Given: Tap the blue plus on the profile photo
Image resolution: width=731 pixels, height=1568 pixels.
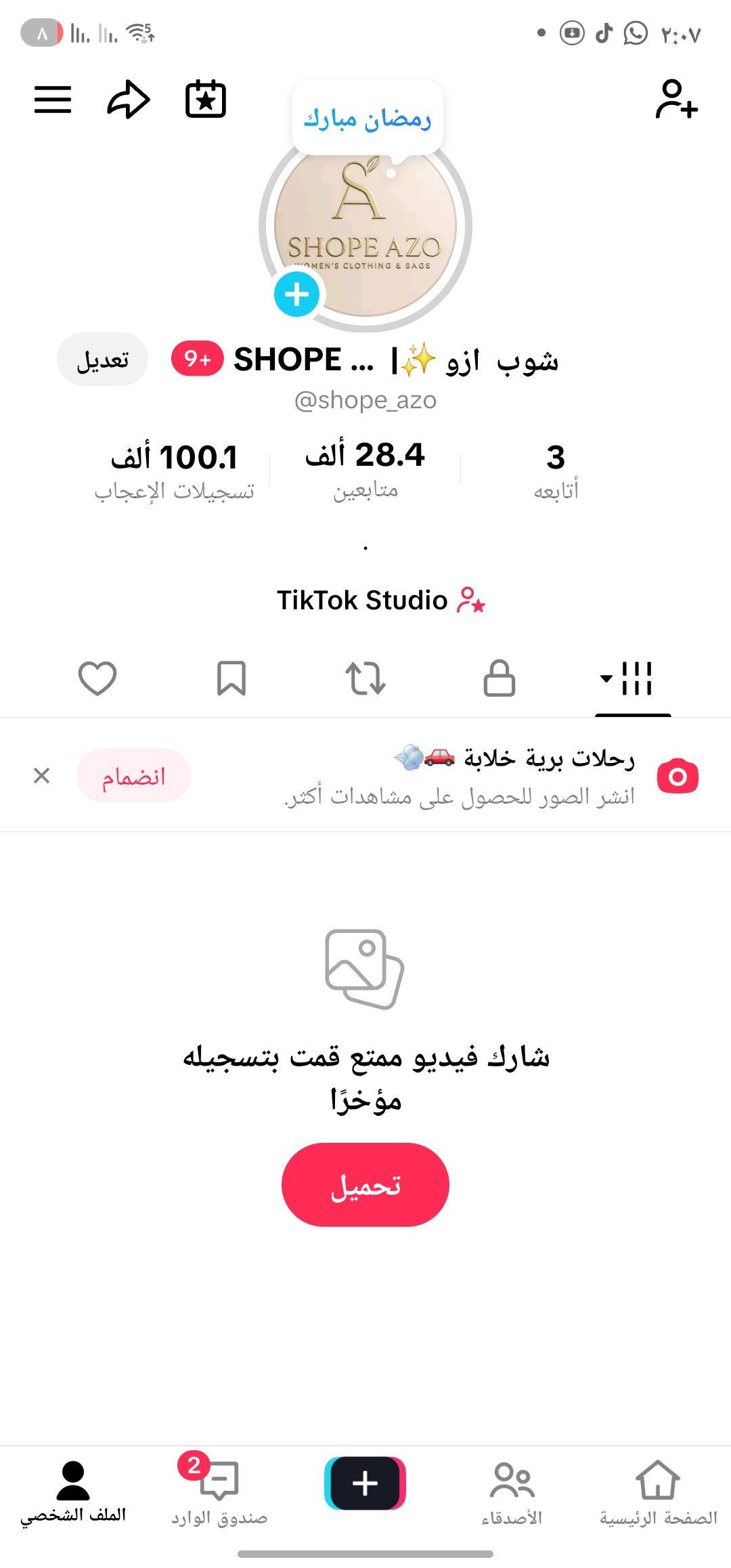Looking at the screenshot, I should 296,295.
